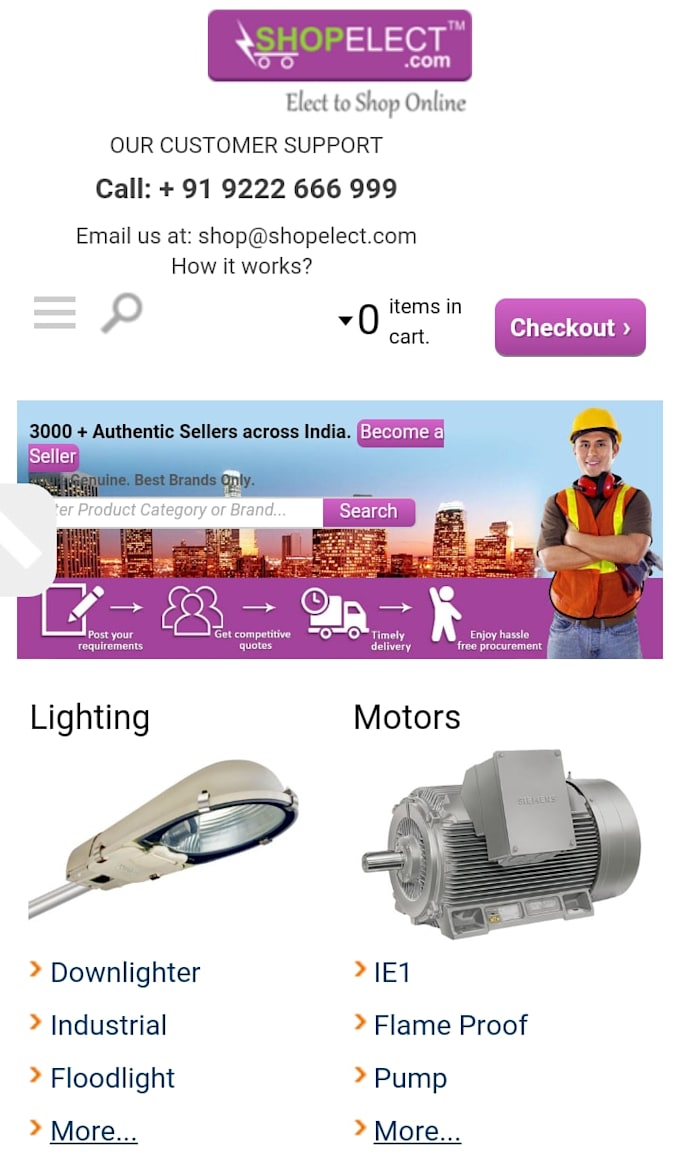Open the Industrial lighting category
This screenshot has width=680, height=1152.
tap(108, 1025)
